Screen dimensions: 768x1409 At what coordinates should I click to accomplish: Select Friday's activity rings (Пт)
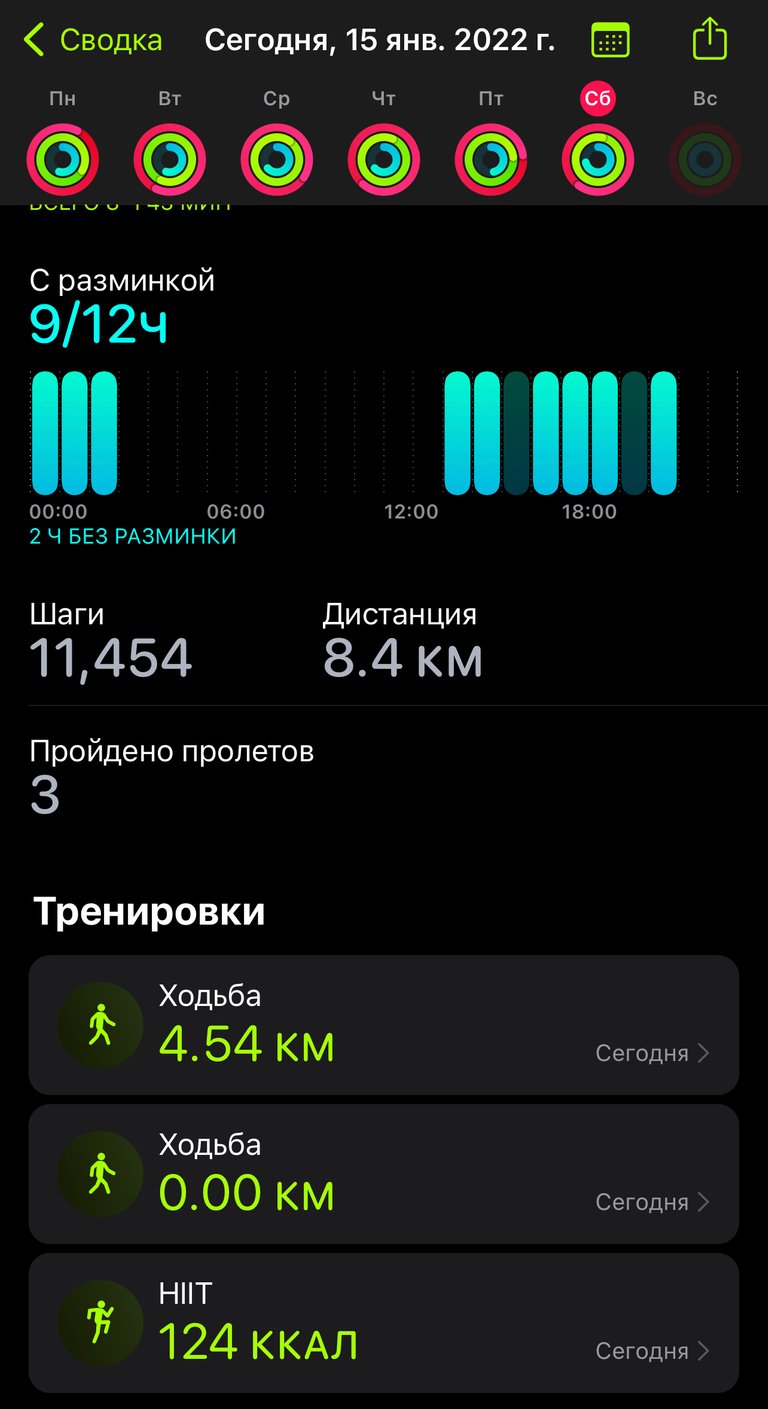[491, 159]
